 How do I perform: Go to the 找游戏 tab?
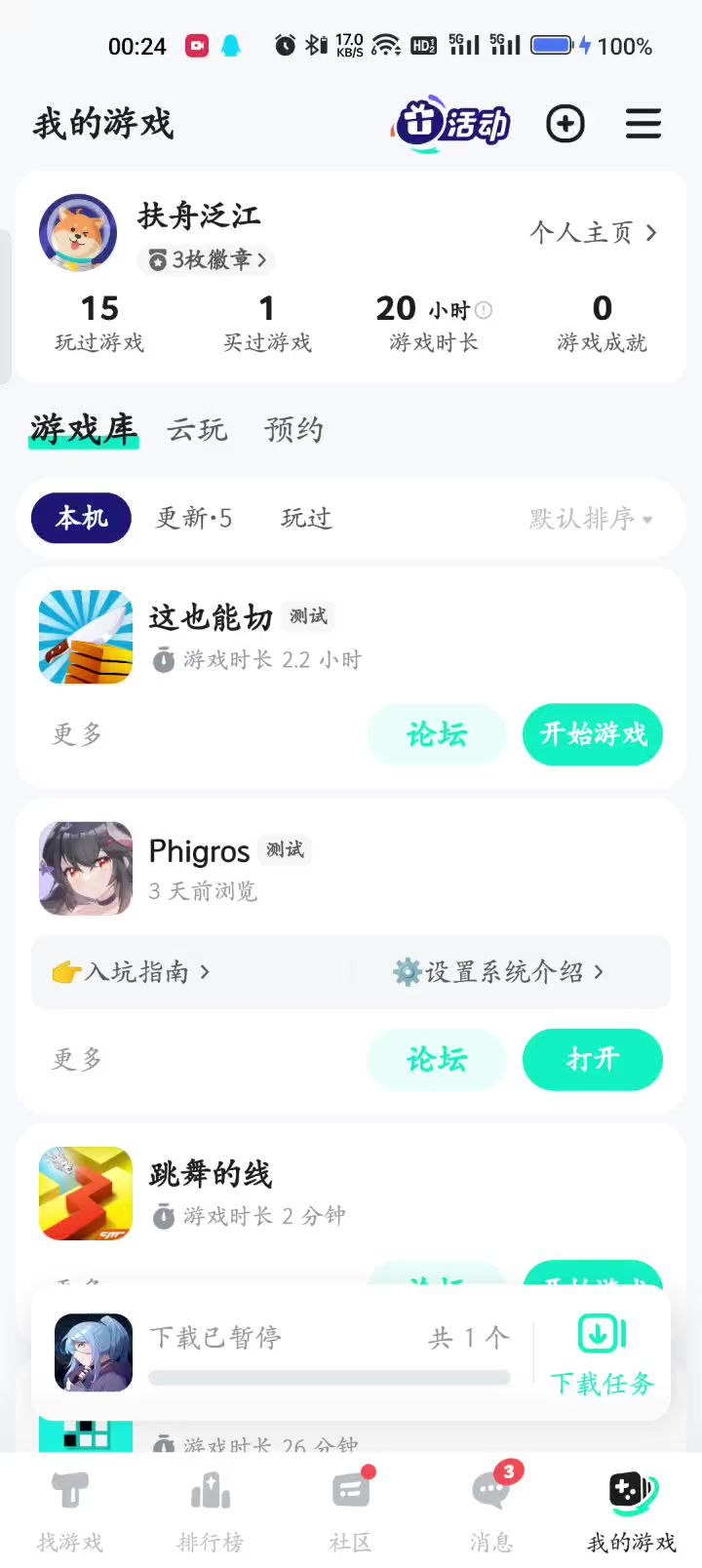point(70,1509)
